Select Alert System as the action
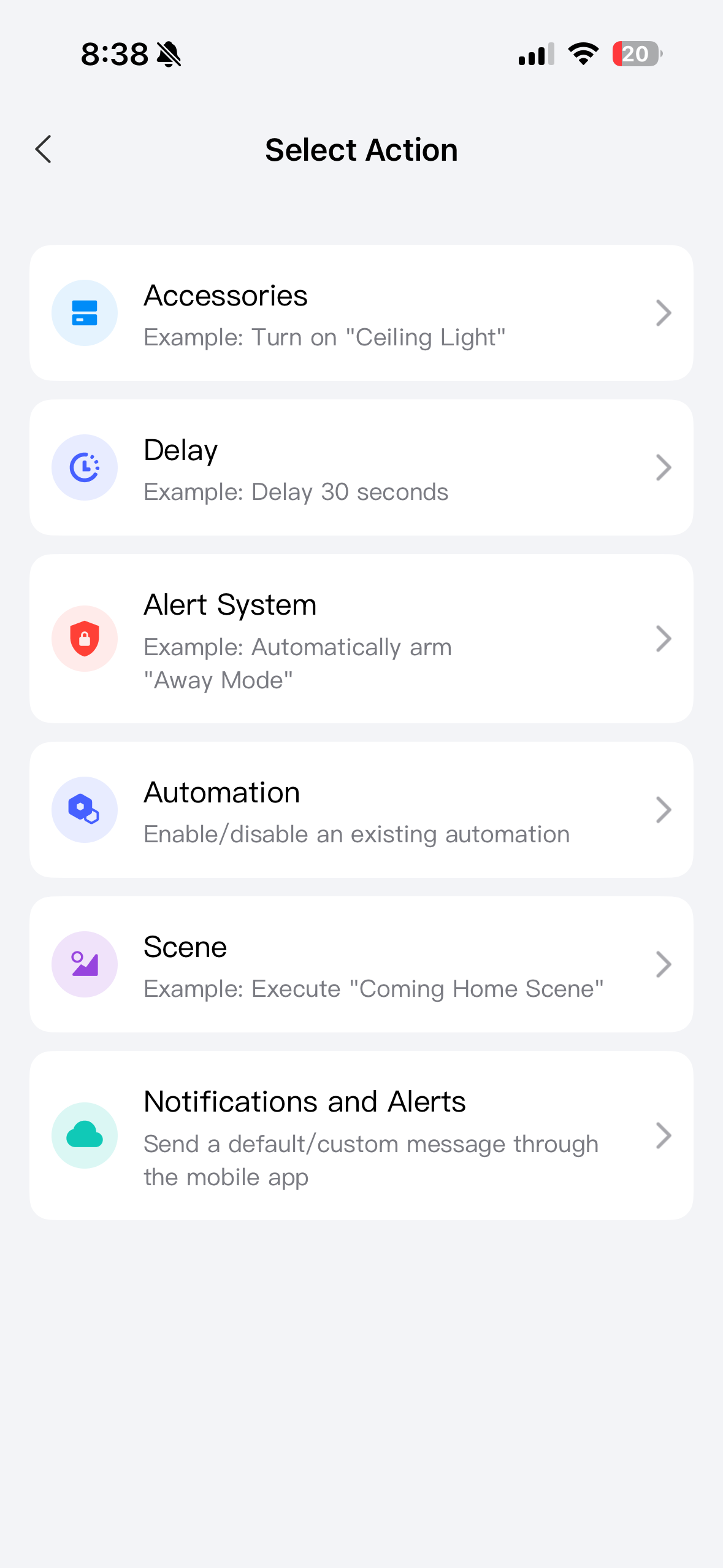 [361, 639]
